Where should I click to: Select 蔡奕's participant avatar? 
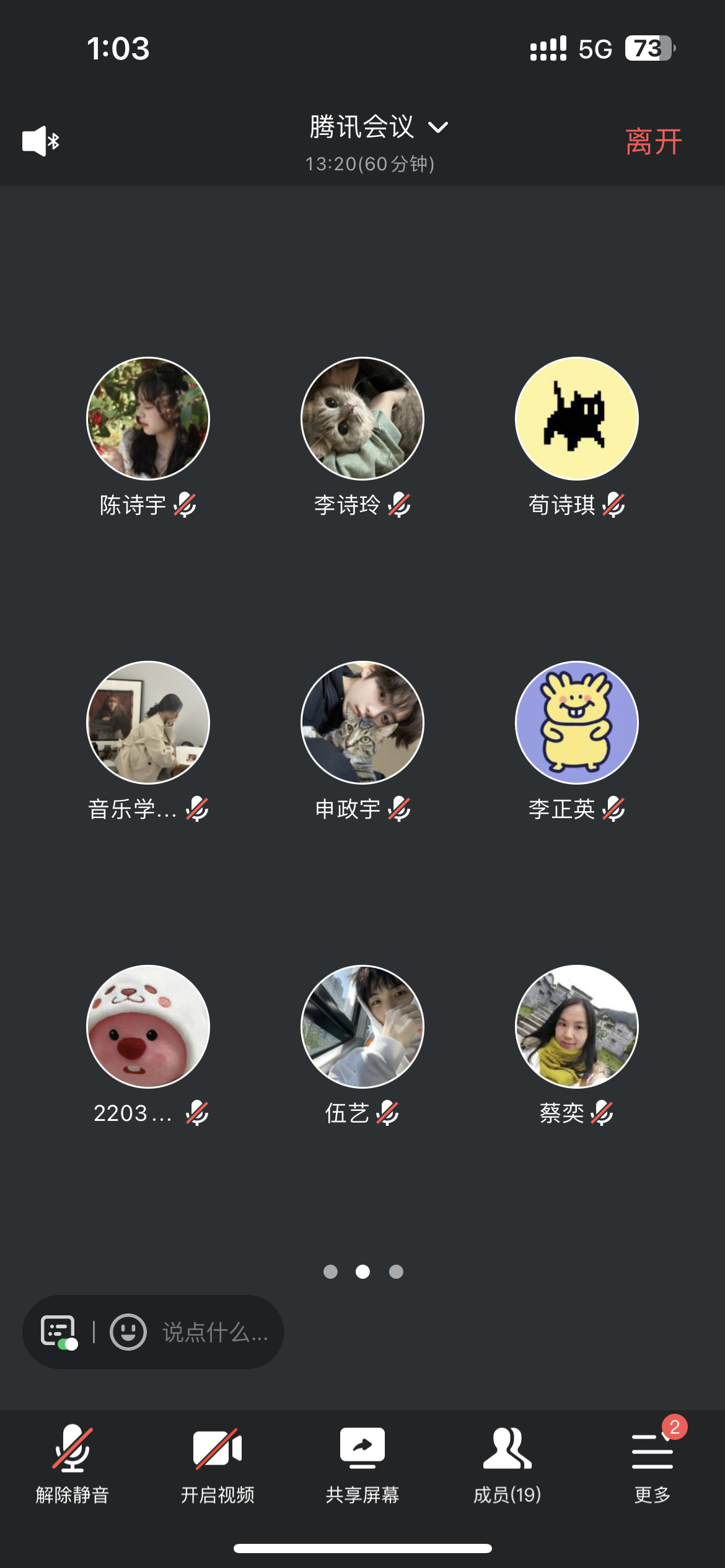coord(577,1027)
